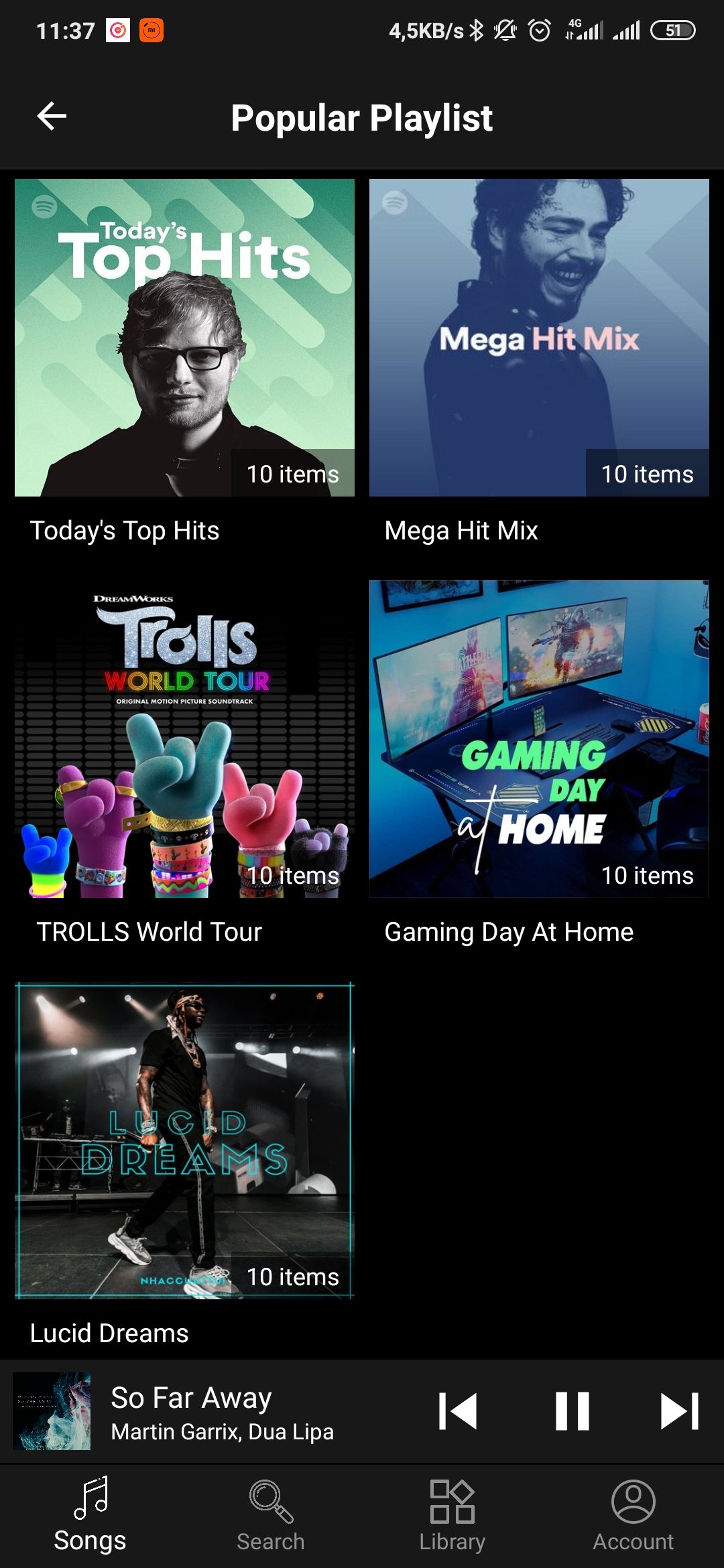
Task: Go back using the arrow icon
Action: click(x=52, y=116)
